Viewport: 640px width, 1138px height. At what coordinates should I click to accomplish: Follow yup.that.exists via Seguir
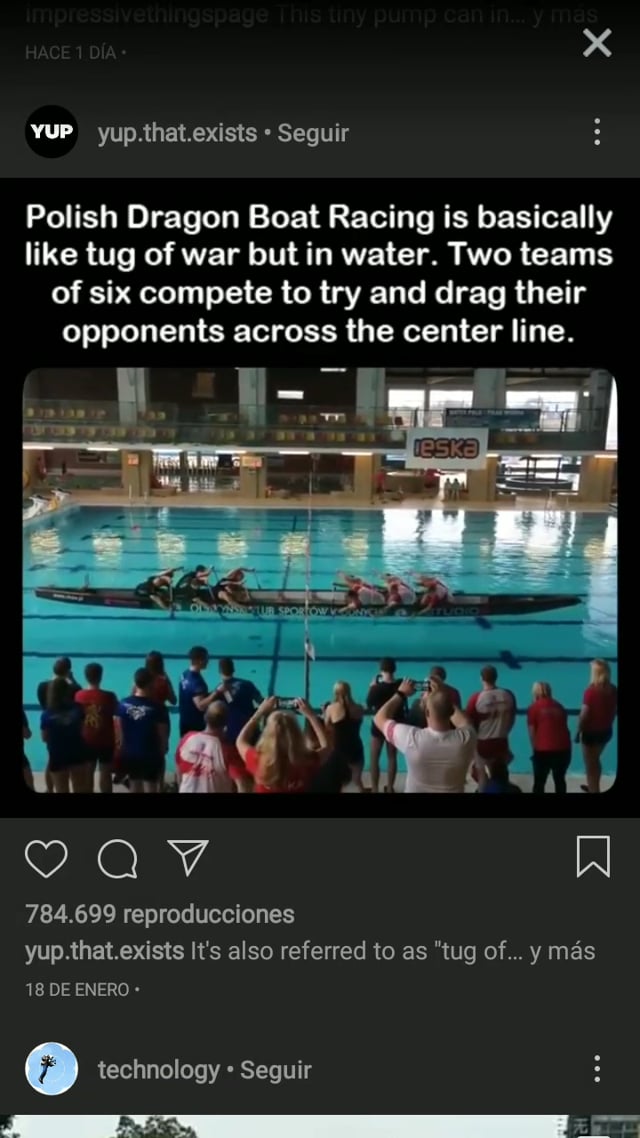tap(313, 133)
